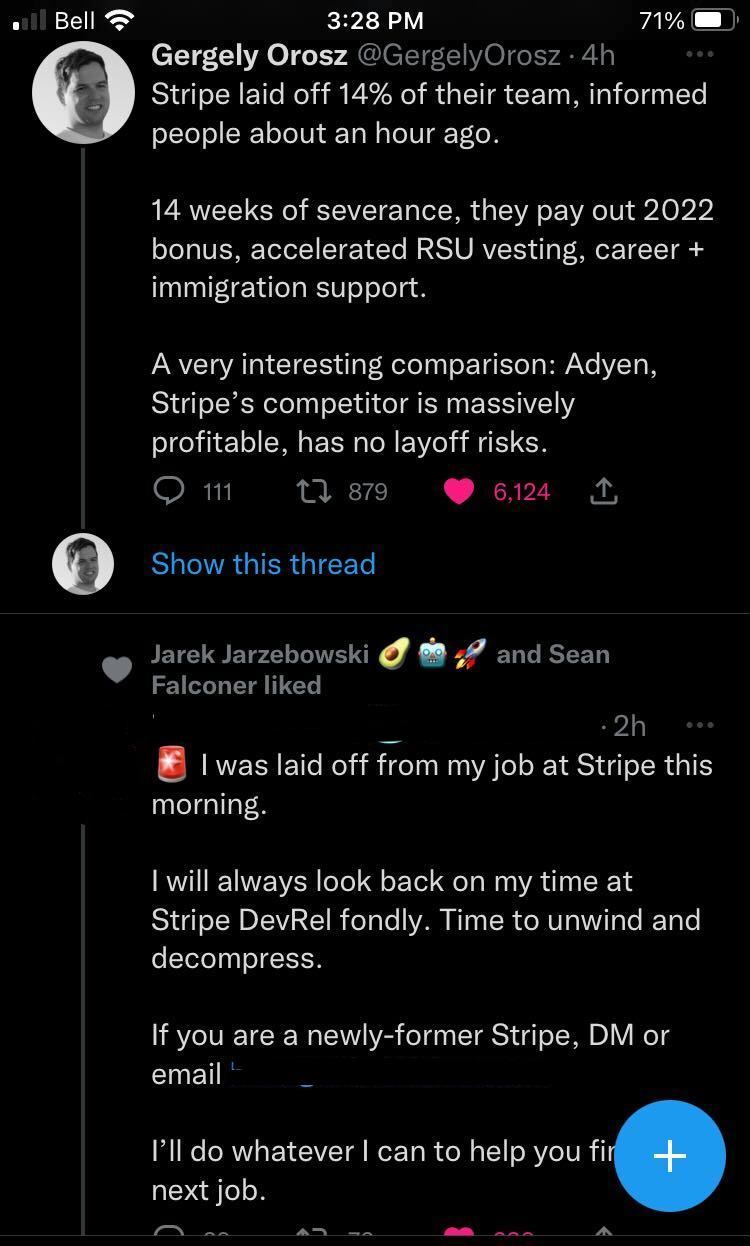
Task: Open Show this thread
Action: (x=263, y=564)
